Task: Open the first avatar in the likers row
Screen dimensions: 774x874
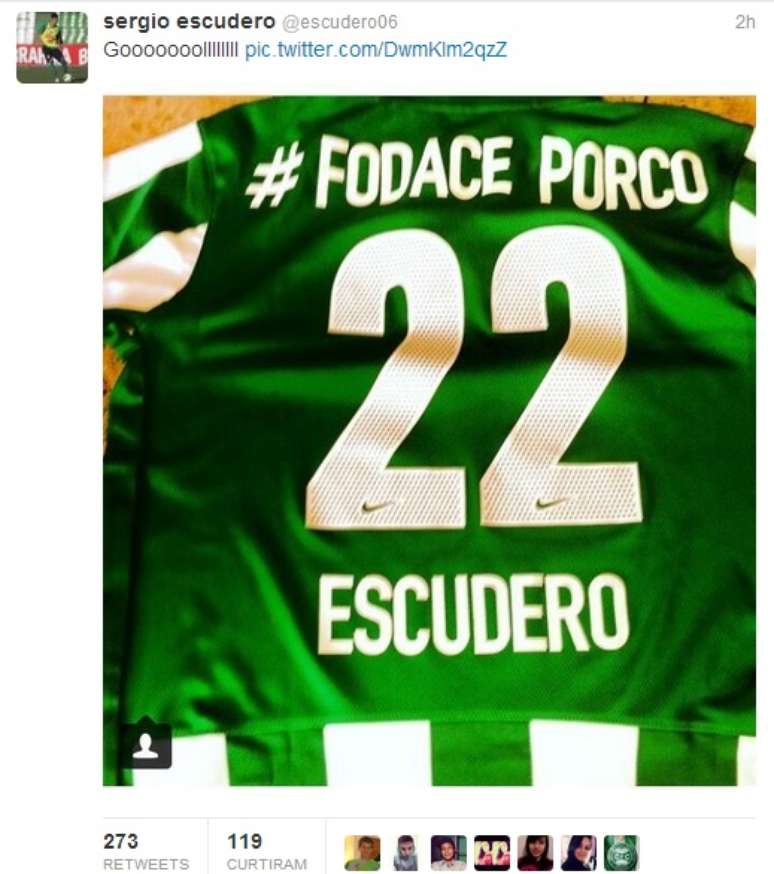Action: point(362,853)
